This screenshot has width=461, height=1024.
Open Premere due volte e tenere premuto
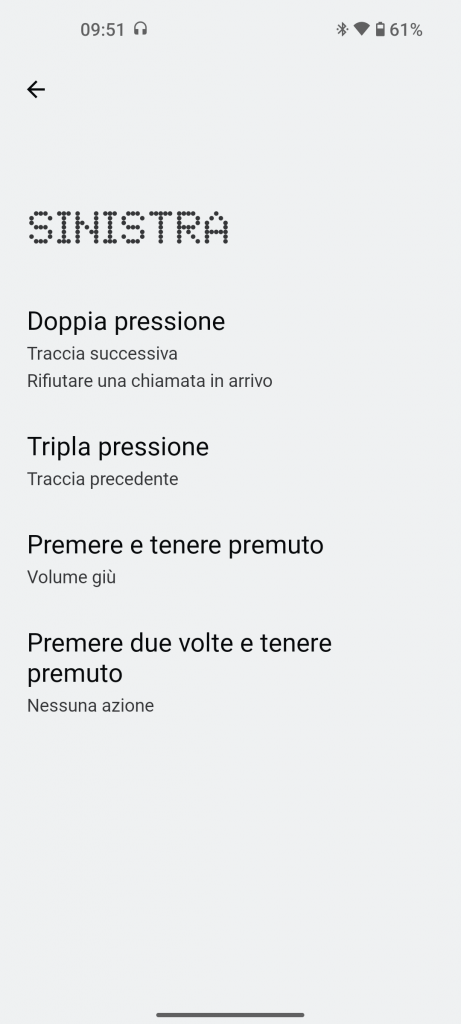click(x=230, y=673)
